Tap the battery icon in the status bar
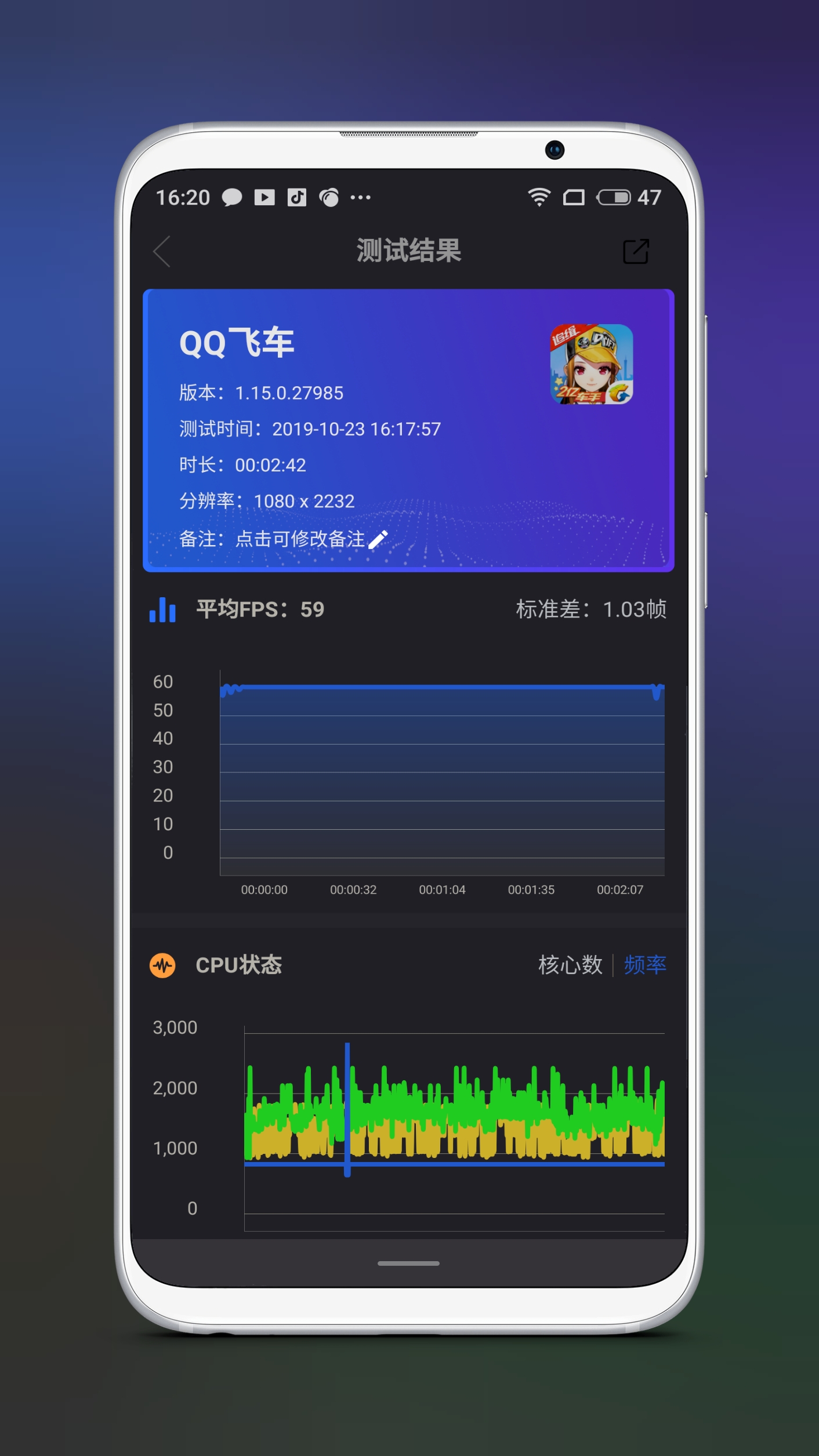 tap(616, 197)
